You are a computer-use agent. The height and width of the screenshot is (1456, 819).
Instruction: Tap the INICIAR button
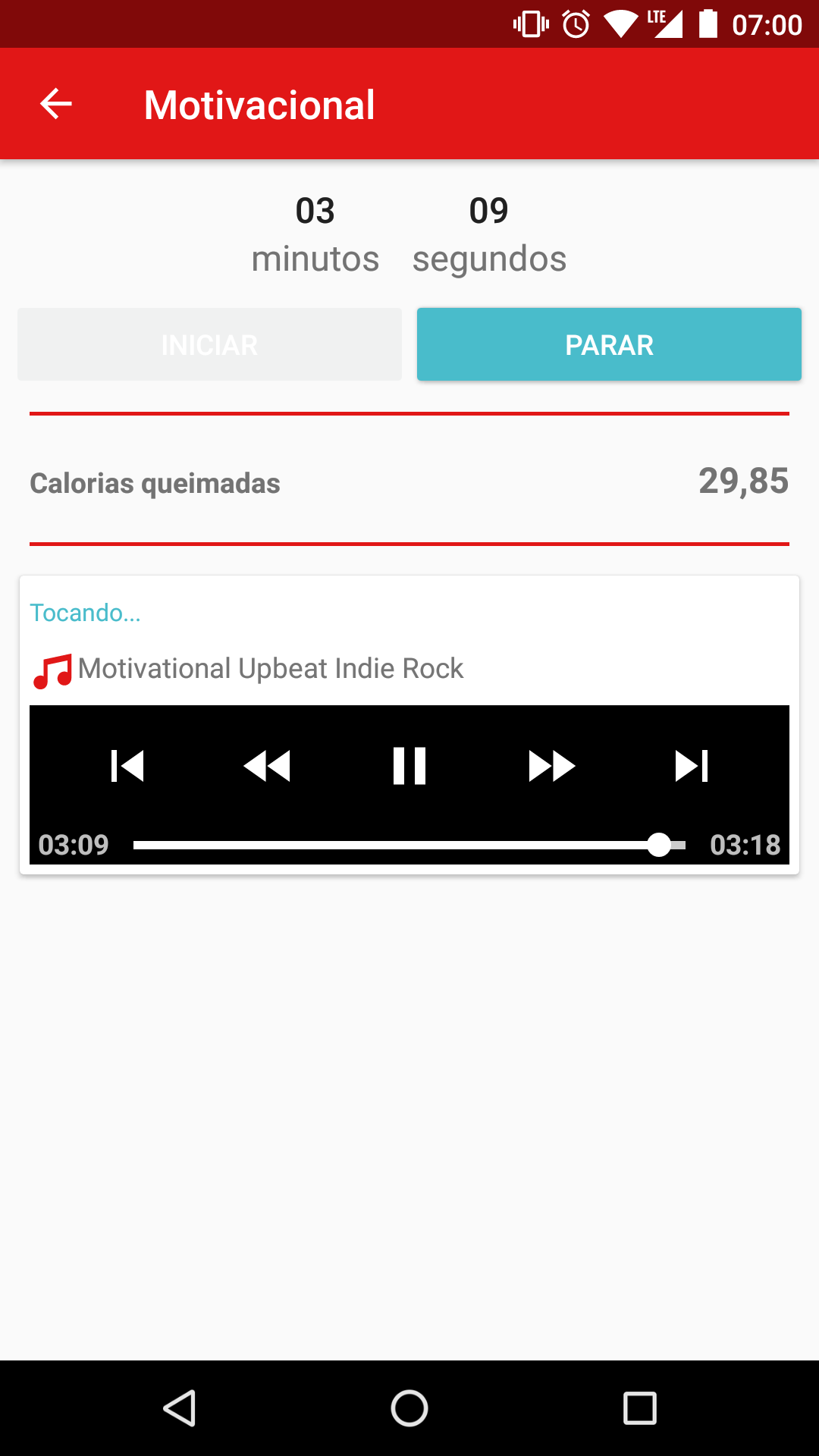209,345
